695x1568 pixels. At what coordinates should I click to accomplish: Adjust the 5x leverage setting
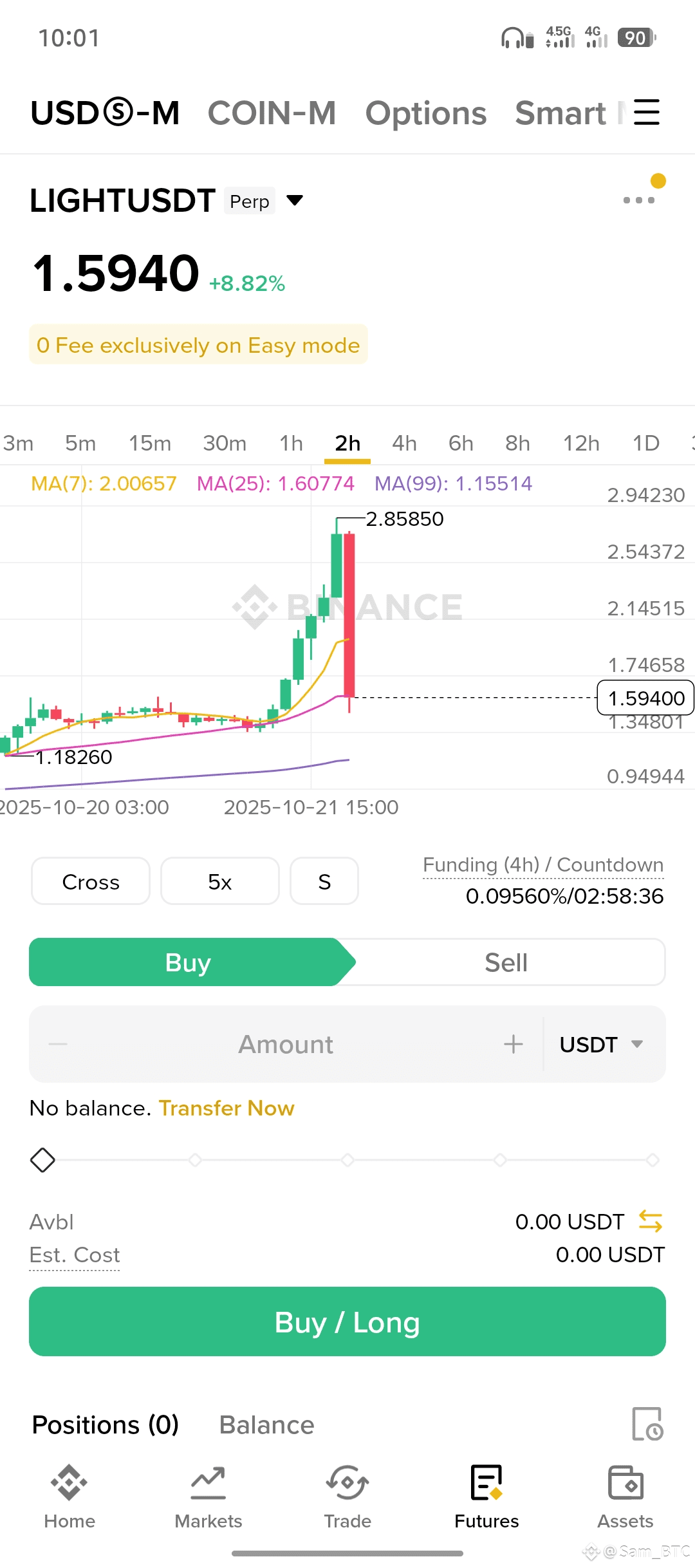pos(219,881)
